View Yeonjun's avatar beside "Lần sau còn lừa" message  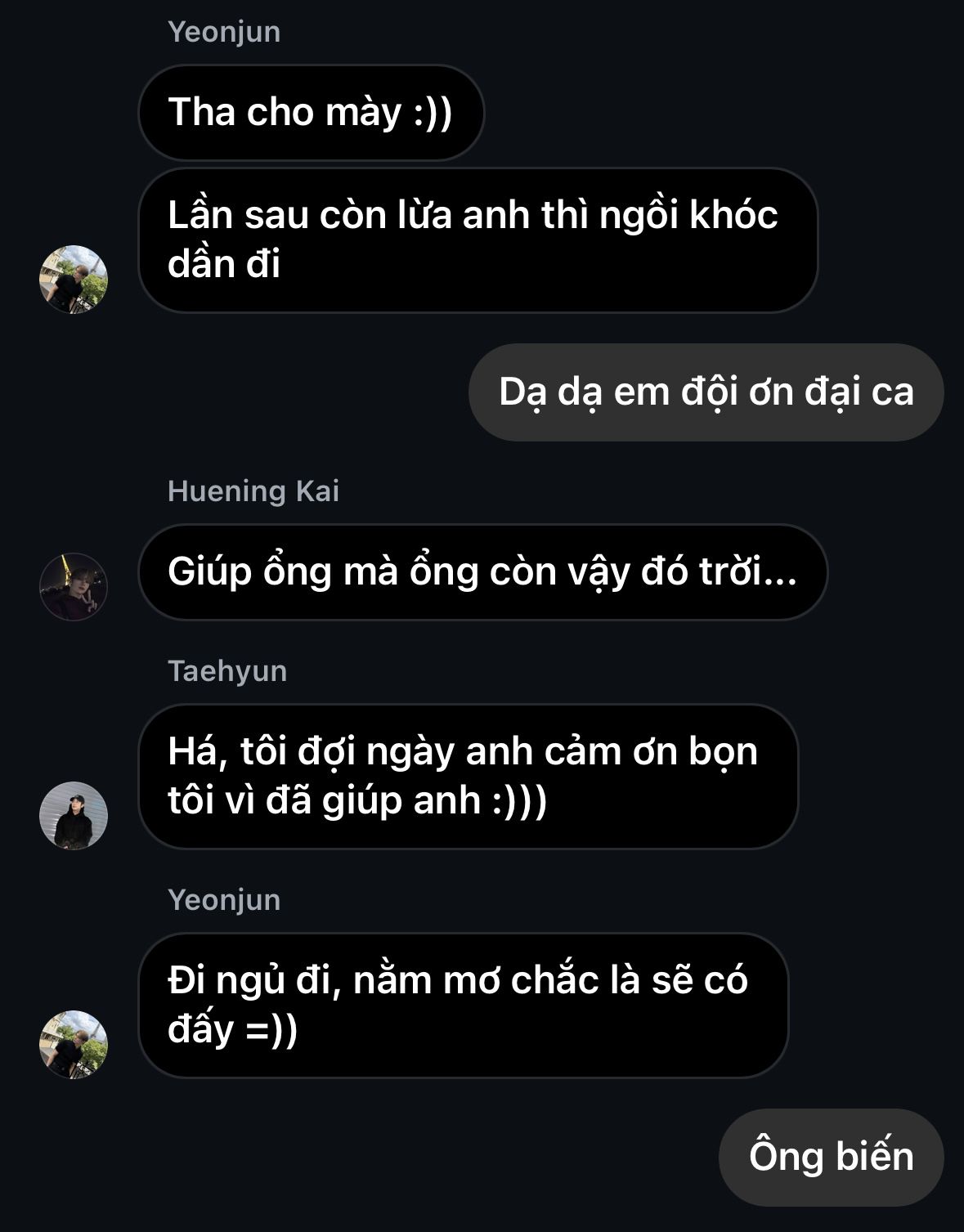[74, 279]
